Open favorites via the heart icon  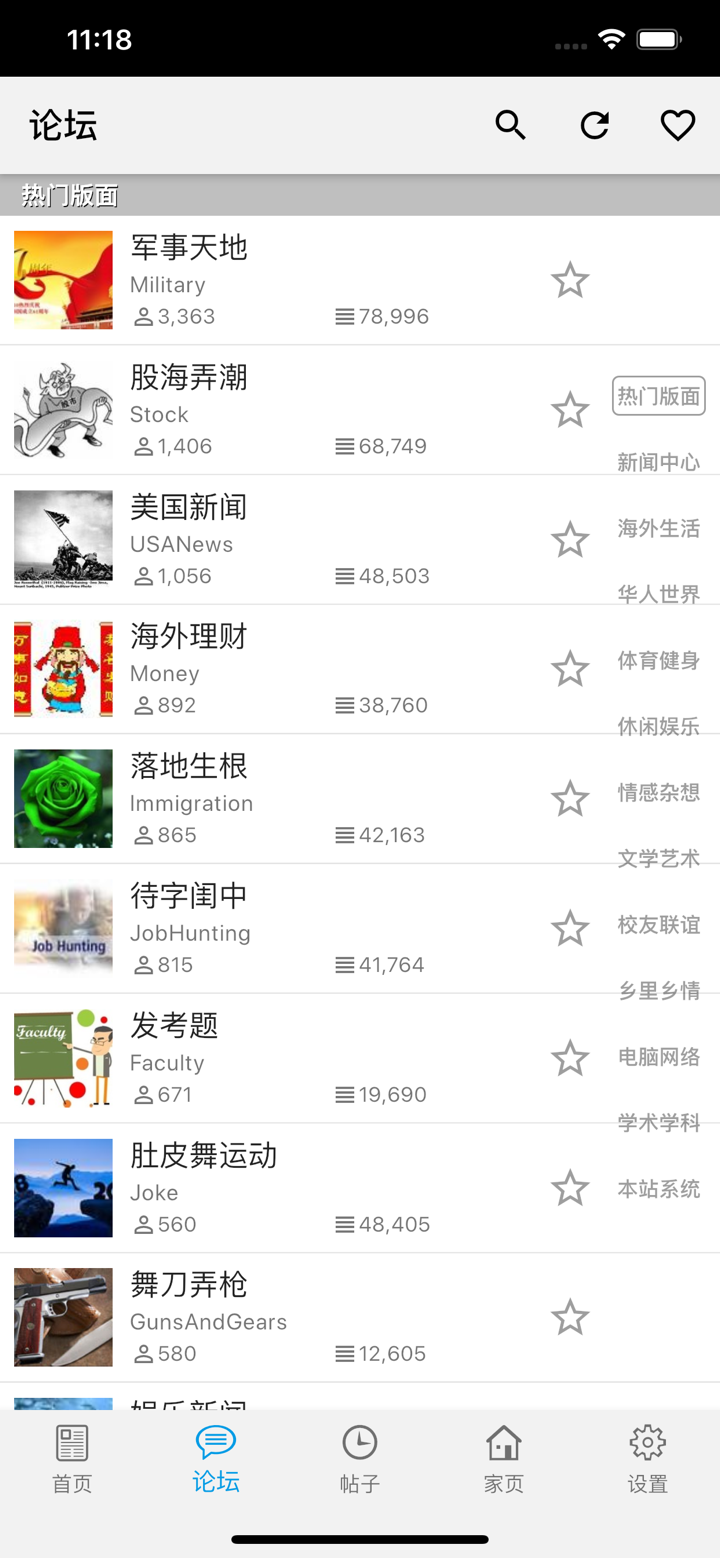(x=677, y=125)
